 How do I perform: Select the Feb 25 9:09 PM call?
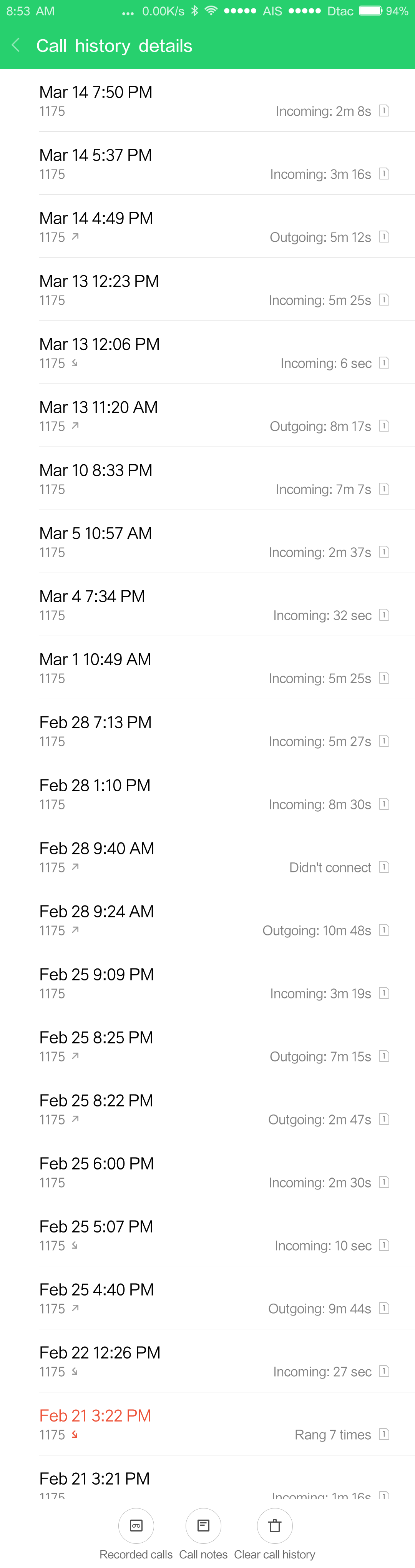coord(207,983)
